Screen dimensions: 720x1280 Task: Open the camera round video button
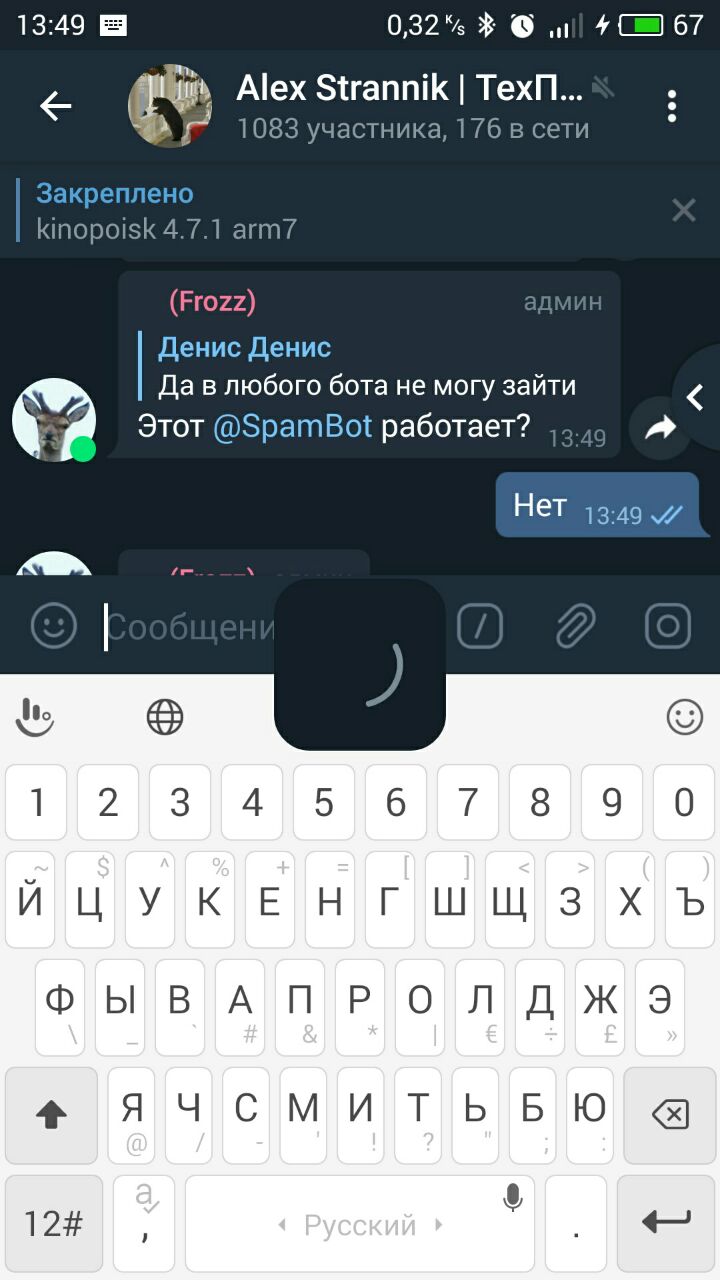668,627
